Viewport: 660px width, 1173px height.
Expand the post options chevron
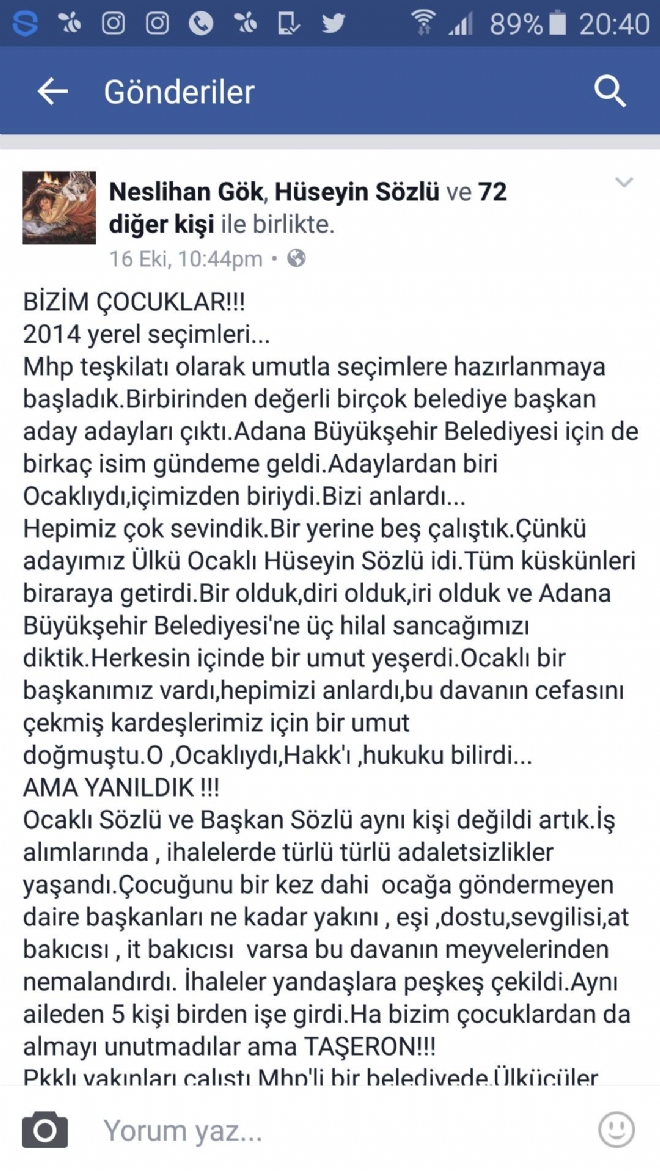click(x=623, y=183)
